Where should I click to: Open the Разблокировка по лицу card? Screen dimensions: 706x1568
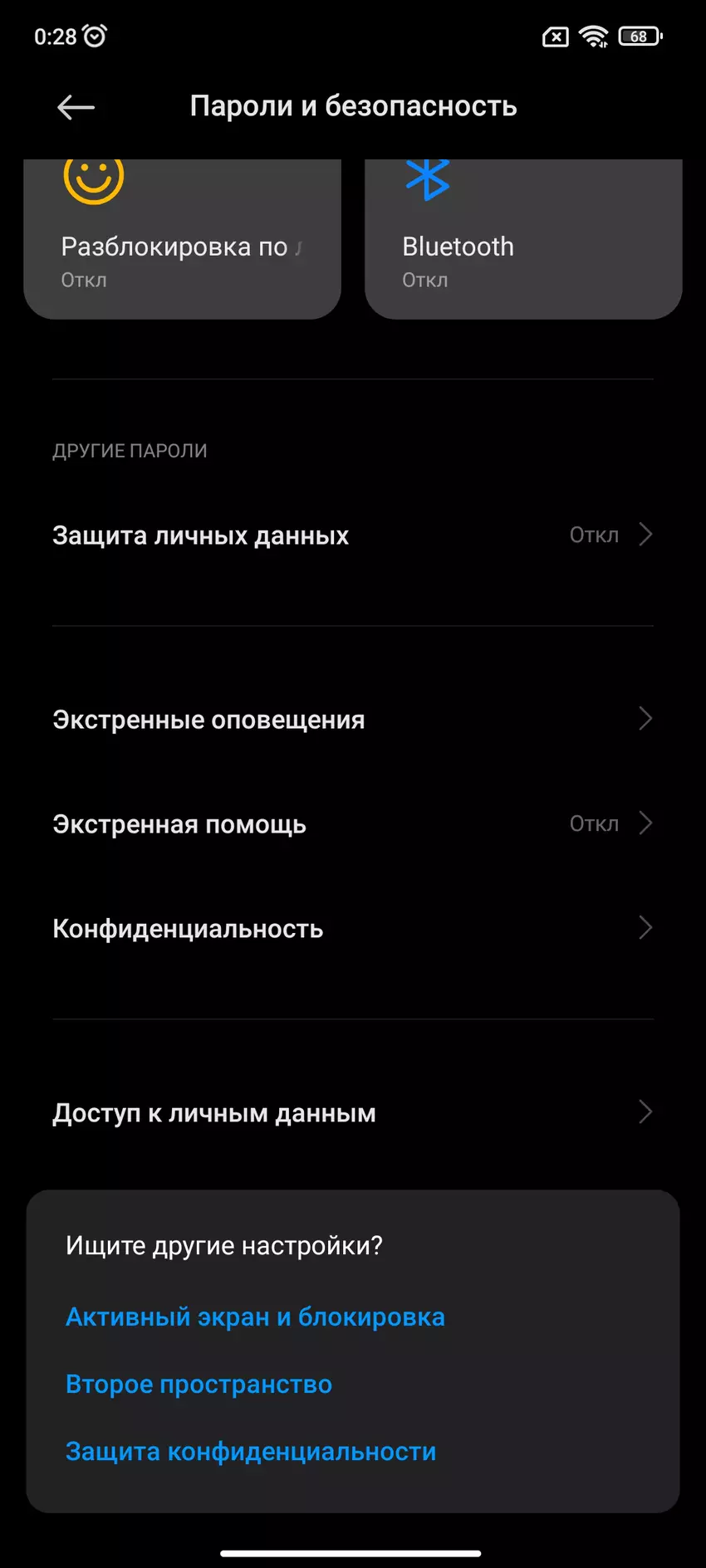[182, 241]
